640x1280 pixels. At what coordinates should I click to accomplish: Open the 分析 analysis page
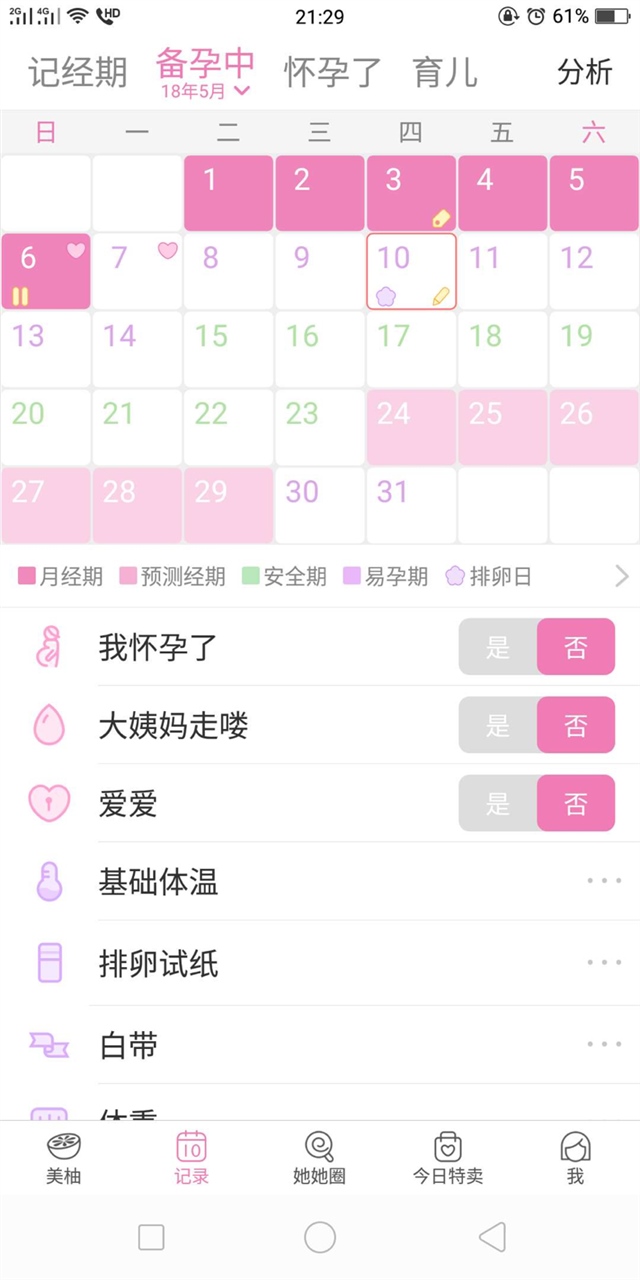click(x=585, y=73)
